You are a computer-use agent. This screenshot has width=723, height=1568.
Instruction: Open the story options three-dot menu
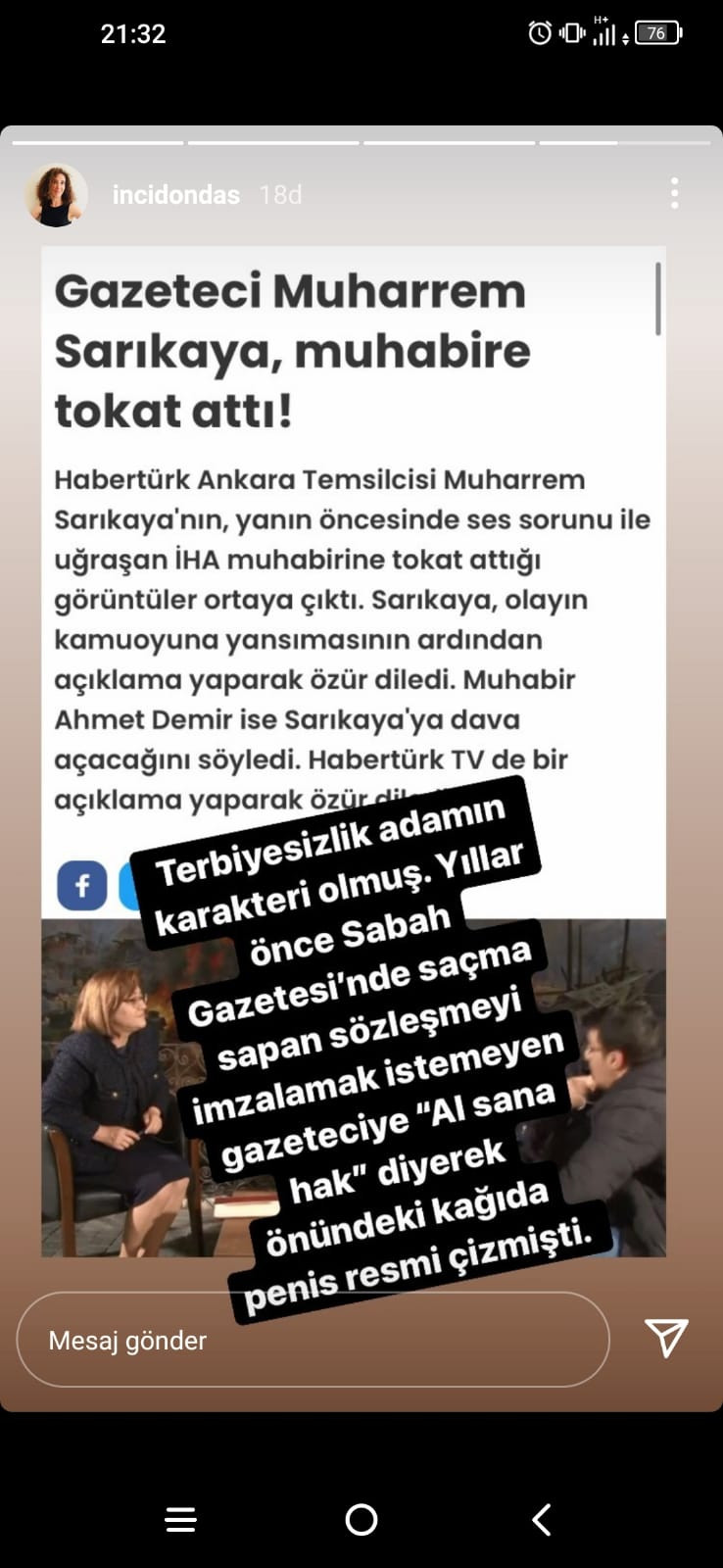[674, 194]
